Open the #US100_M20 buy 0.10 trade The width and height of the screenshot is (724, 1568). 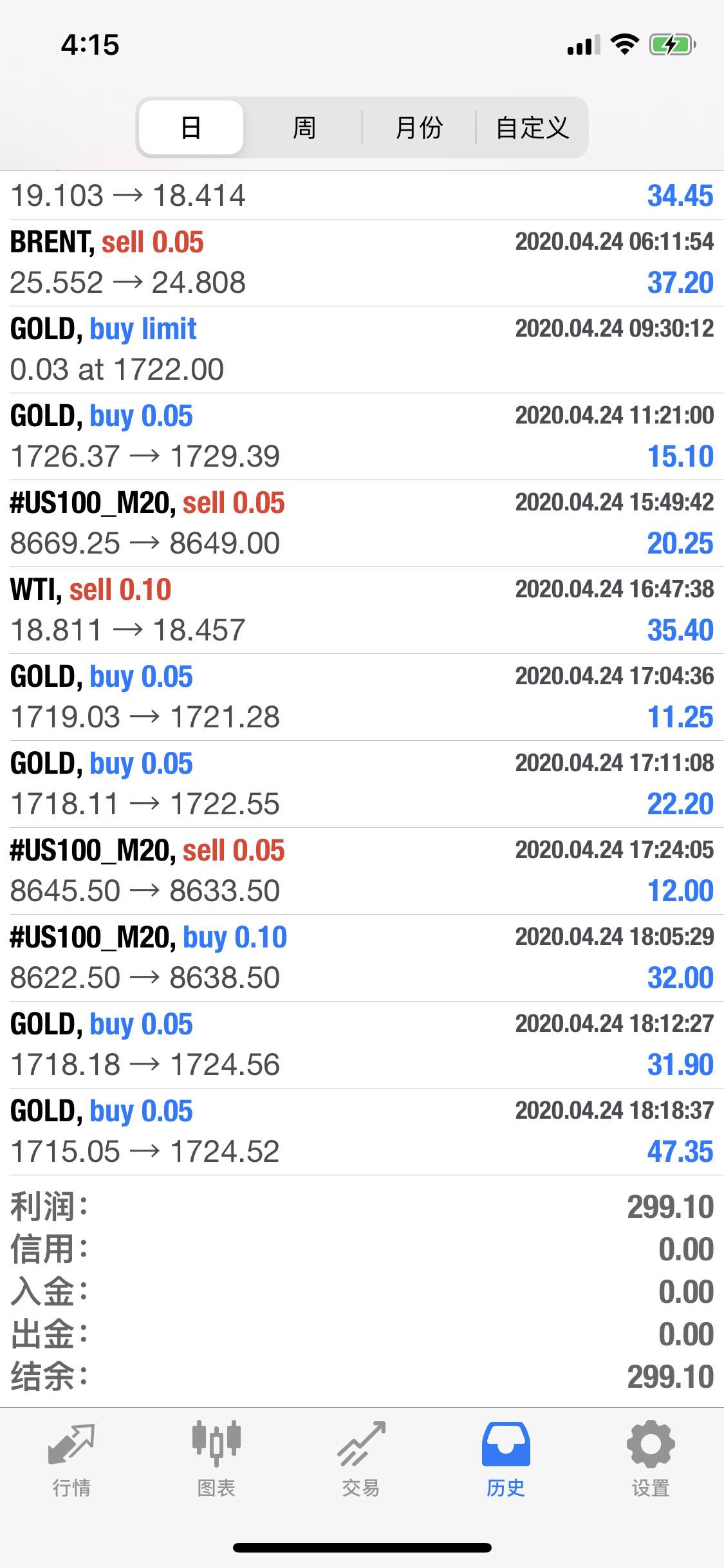tap(362, 958)
